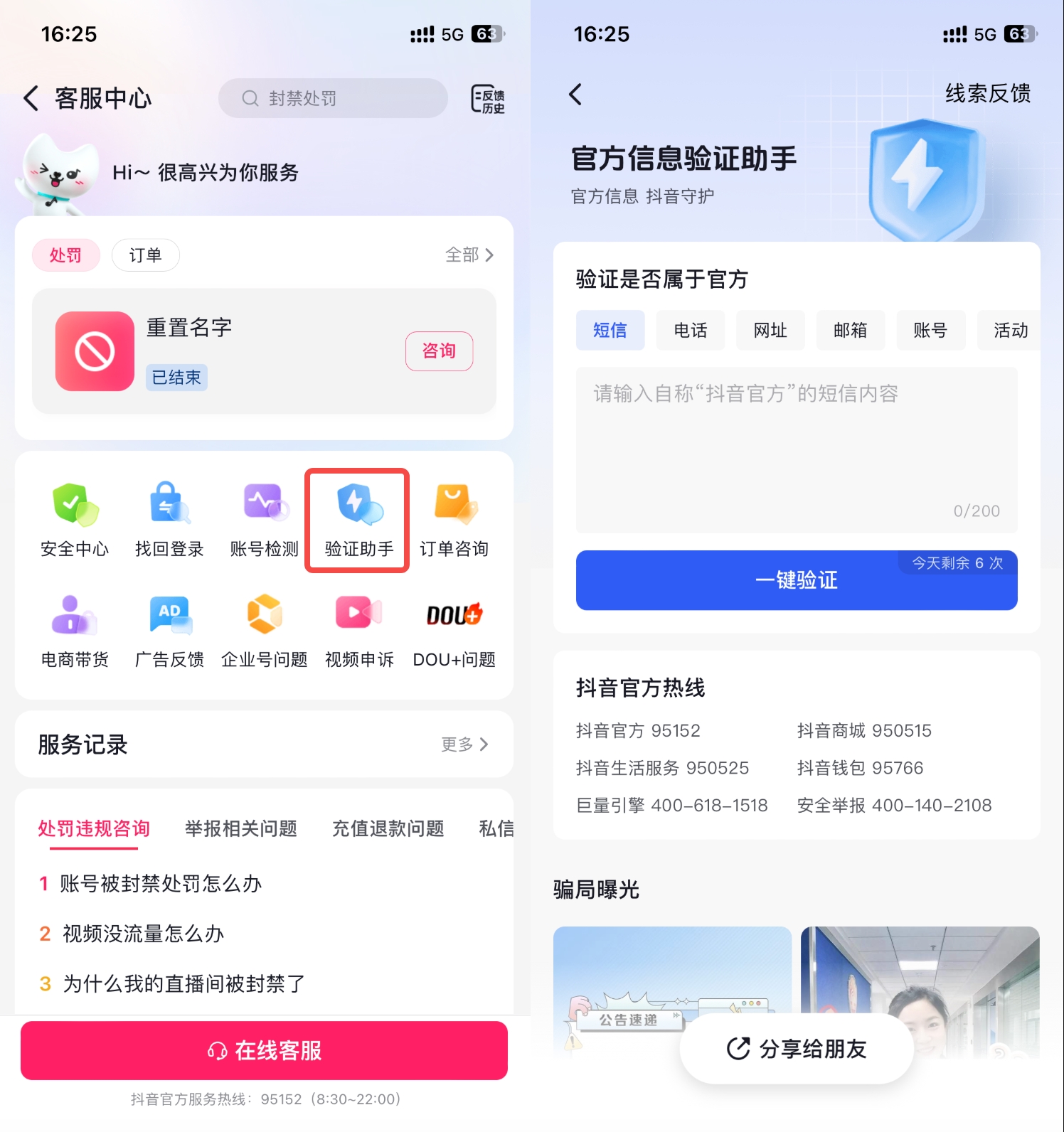Select the 处罚 filter pill
Screen dimensions: 1064x1132
click(65, 255)
